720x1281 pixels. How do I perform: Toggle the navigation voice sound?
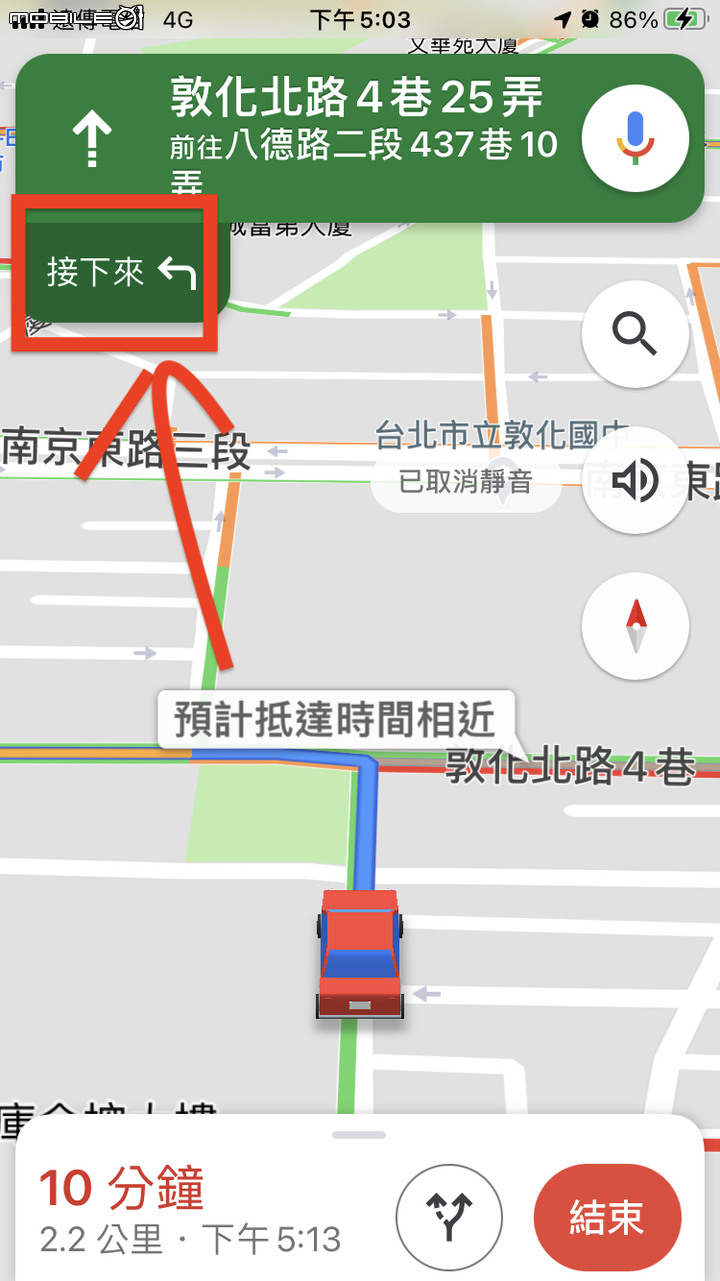click(635, 481)
